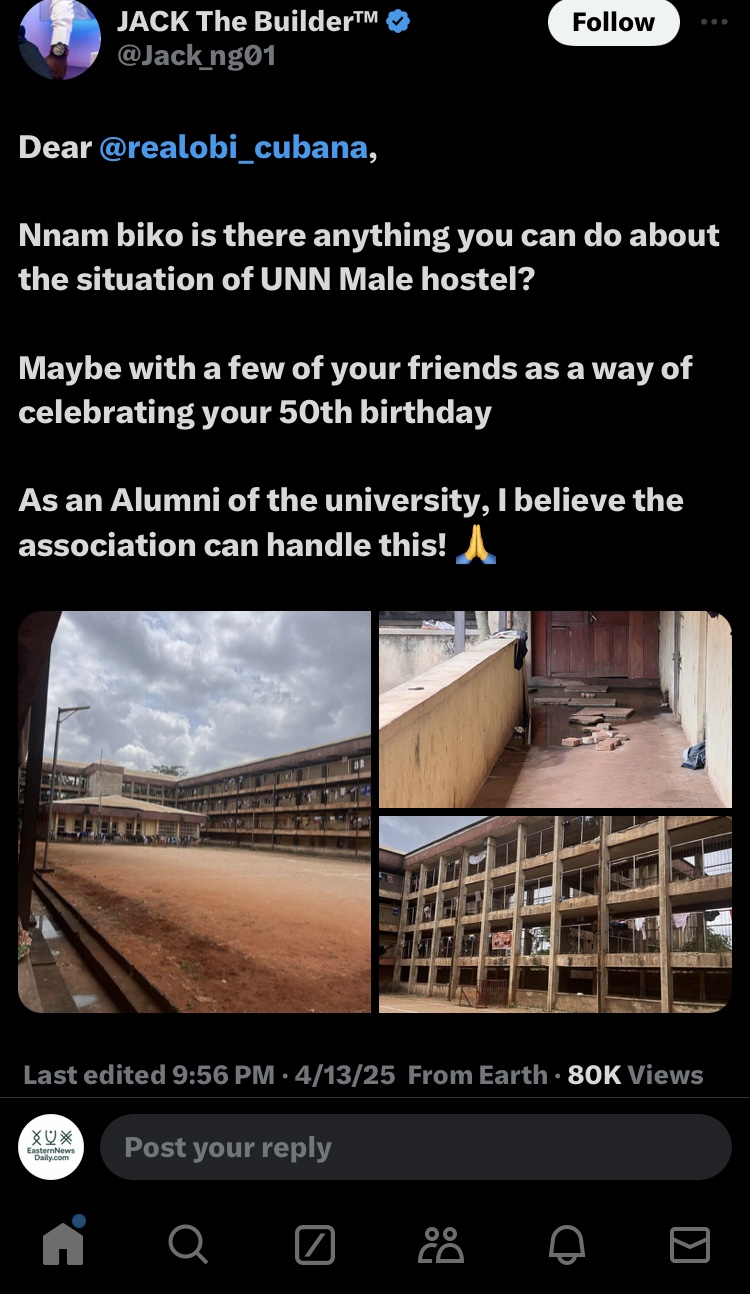Viewport: 750px width, 1294px height.
Task: Tap the Post your reply field
Action: [x=415, y=1147]
